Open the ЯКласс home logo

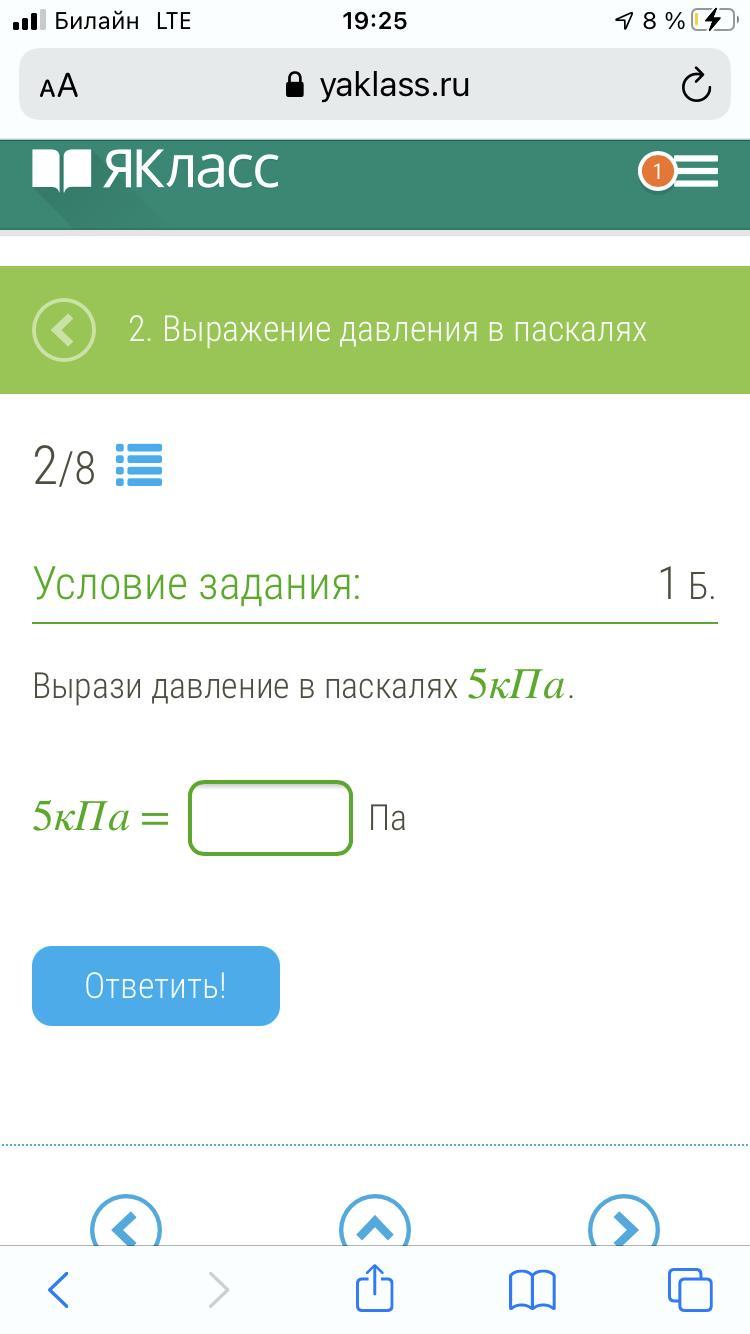click(156, 170)
